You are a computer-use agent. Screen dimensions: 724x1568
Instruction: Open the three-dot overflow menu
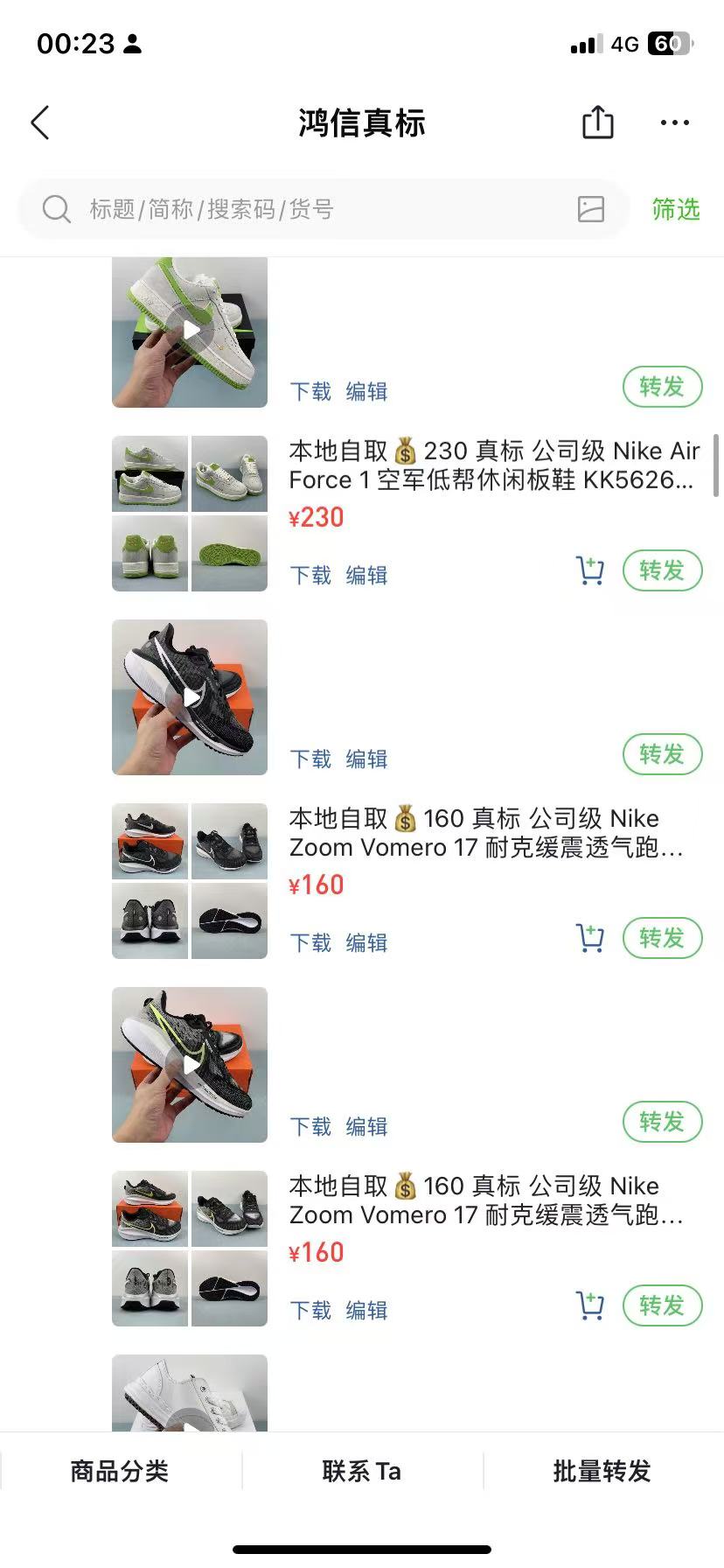pyautogui.click(x=674, y=123)
